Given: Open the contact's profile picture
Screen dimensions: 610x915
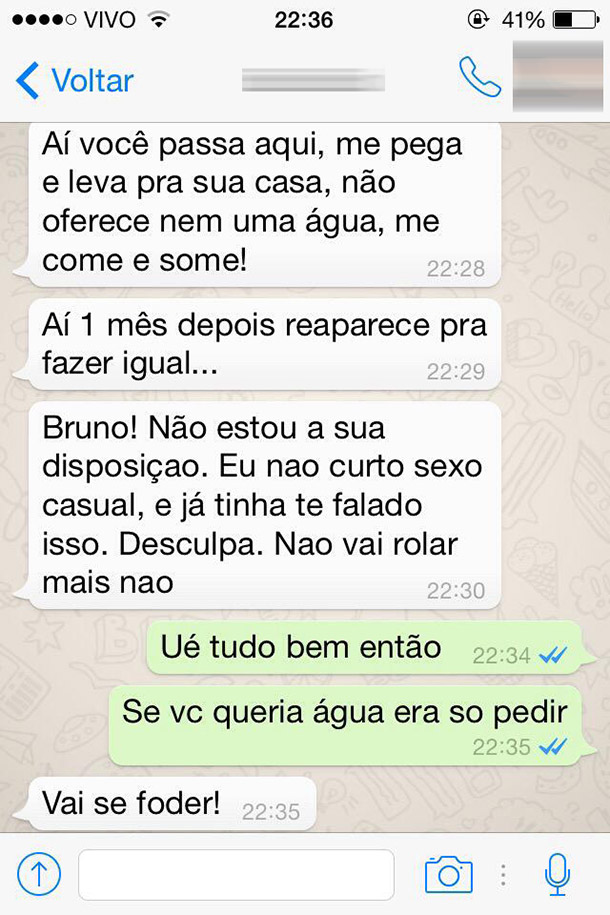Looking at the screenshot, I should click(x=558, y=76).
